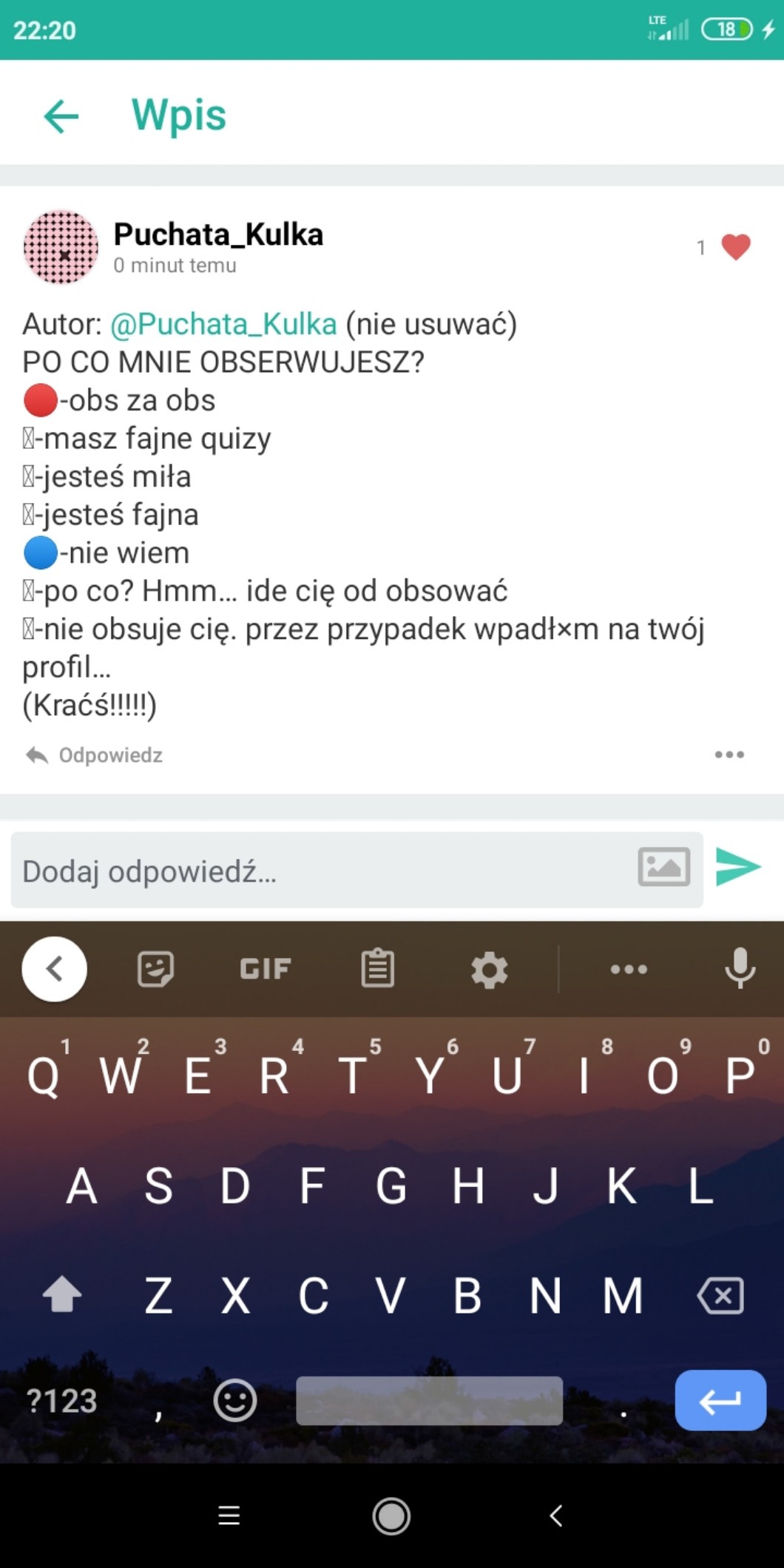Screen dimensions: 784x1568
Task: Attach an image to the reply
Action: click(x=663, y=867)
